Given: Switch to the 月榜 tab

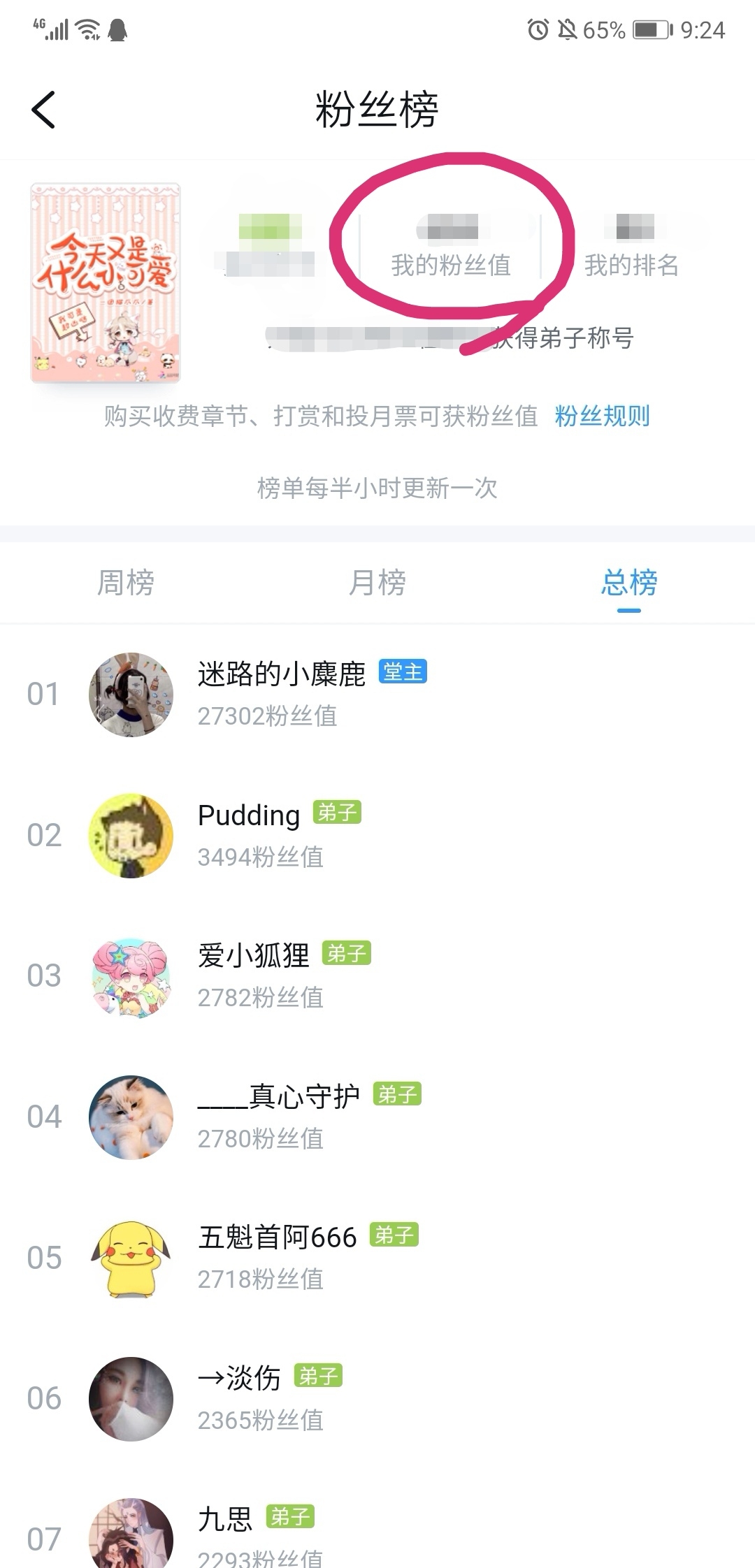Looking at the screenshot, I should 377,583.
